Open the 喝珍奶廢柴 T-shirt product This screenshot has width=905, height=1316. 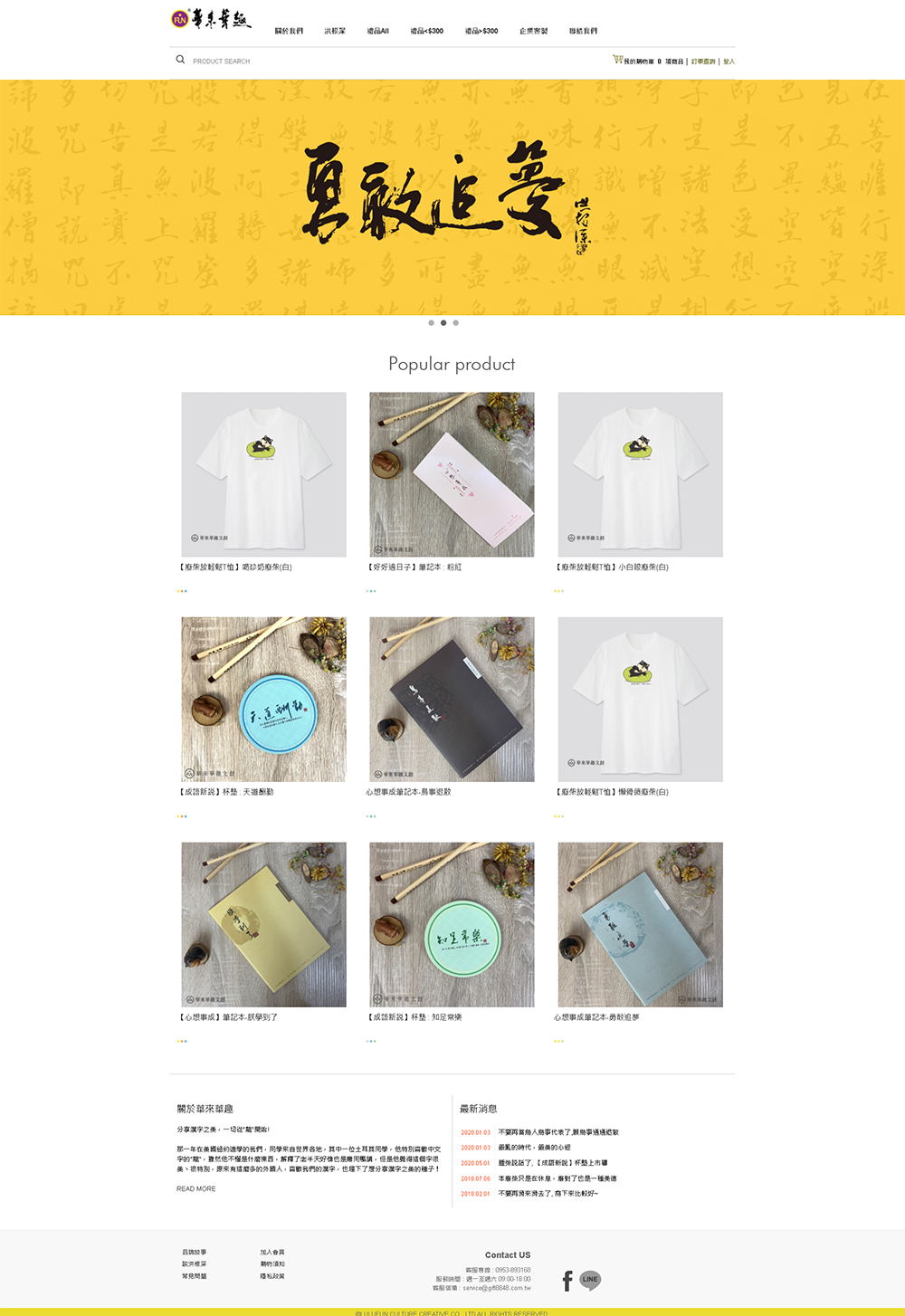point(263,474)
